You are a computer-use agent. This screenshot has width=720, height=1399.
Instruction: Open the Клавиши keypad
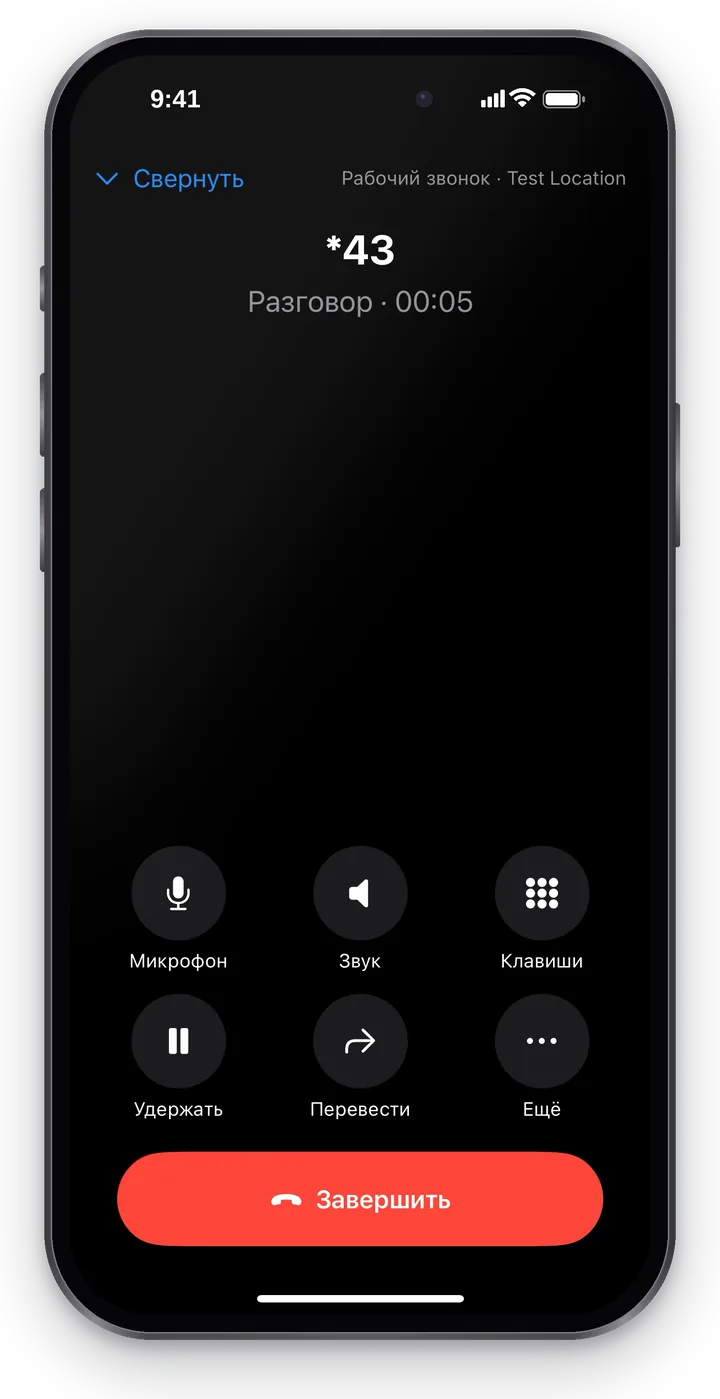542,893
